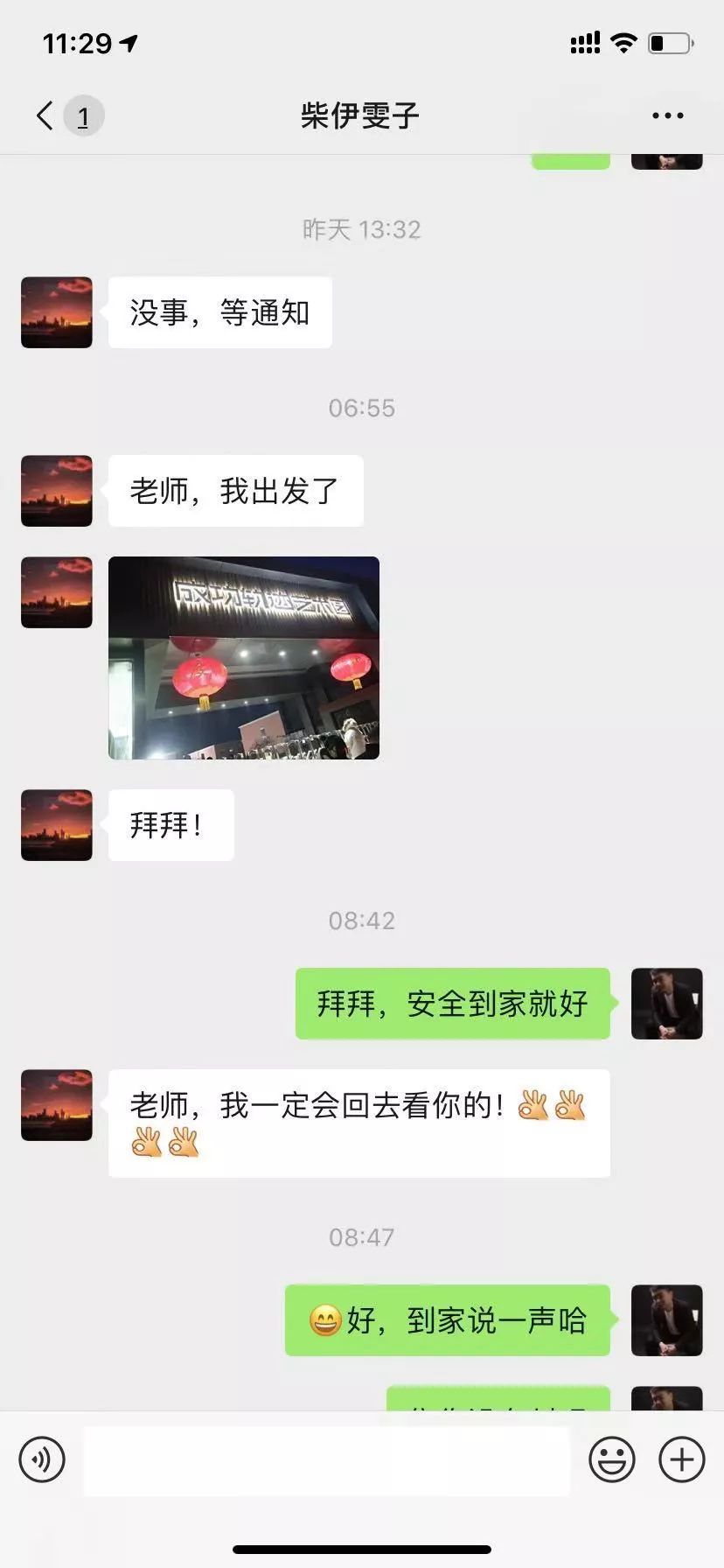Open the photo with red lanterns

[244, 658]
